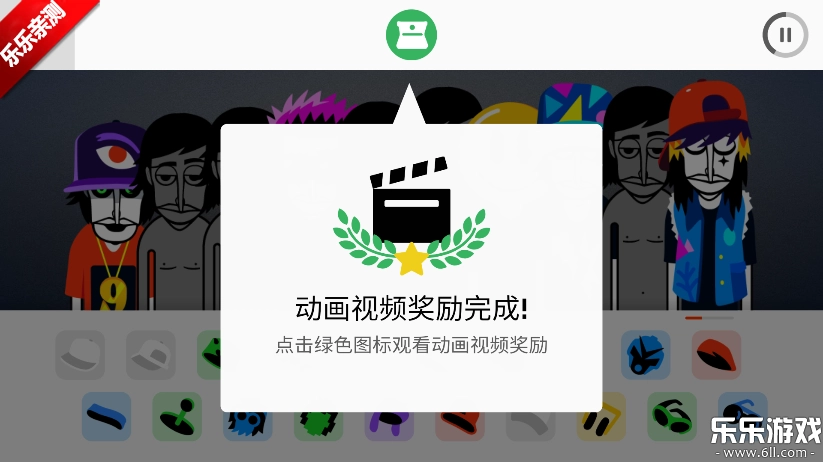
Task: Pick the green joystick sound icon
Action: [x=177, y=416]
